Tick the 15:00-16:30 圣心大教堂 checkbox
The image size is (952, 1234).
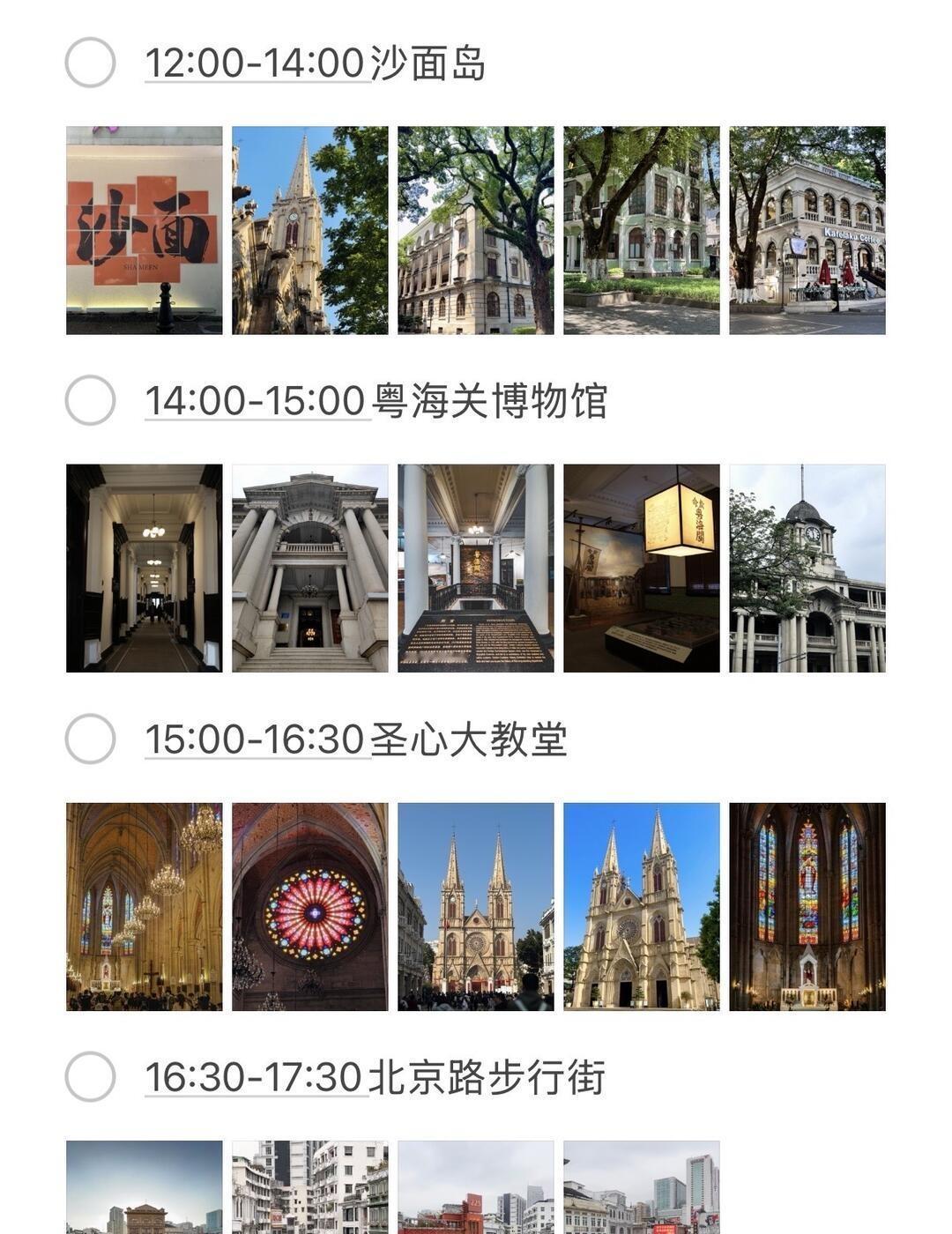90,739
